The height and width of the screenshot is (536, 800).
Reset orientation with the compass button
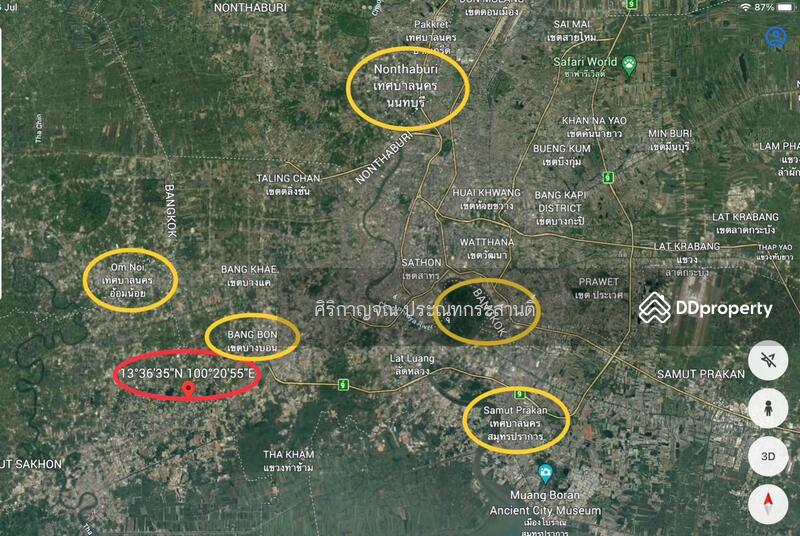(768, 503)
